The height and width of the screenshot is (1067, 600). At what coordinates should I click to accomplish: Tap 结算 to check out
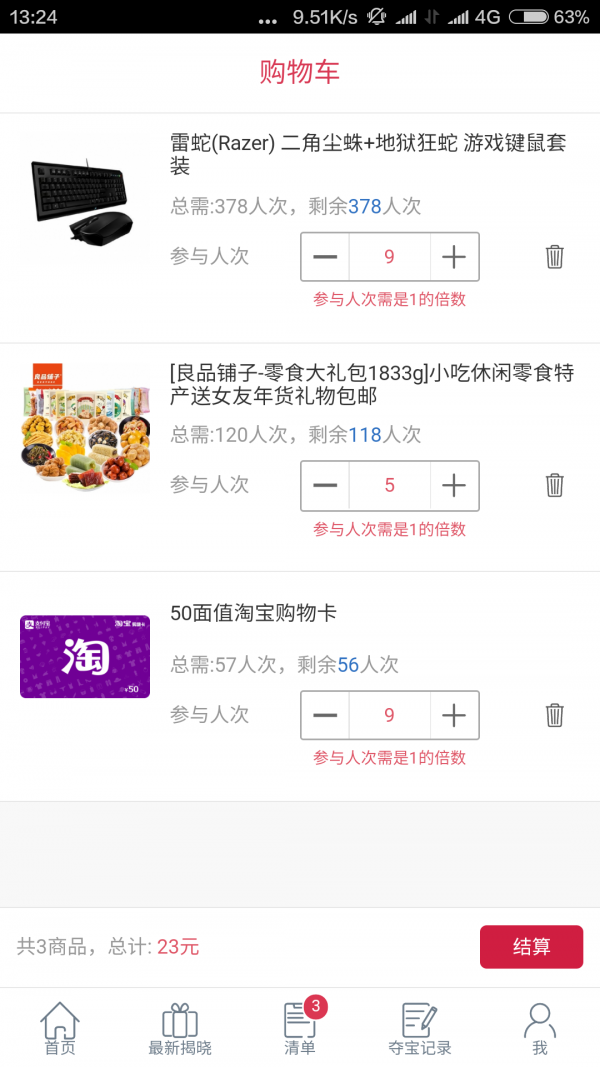click(x=531, y=947)
